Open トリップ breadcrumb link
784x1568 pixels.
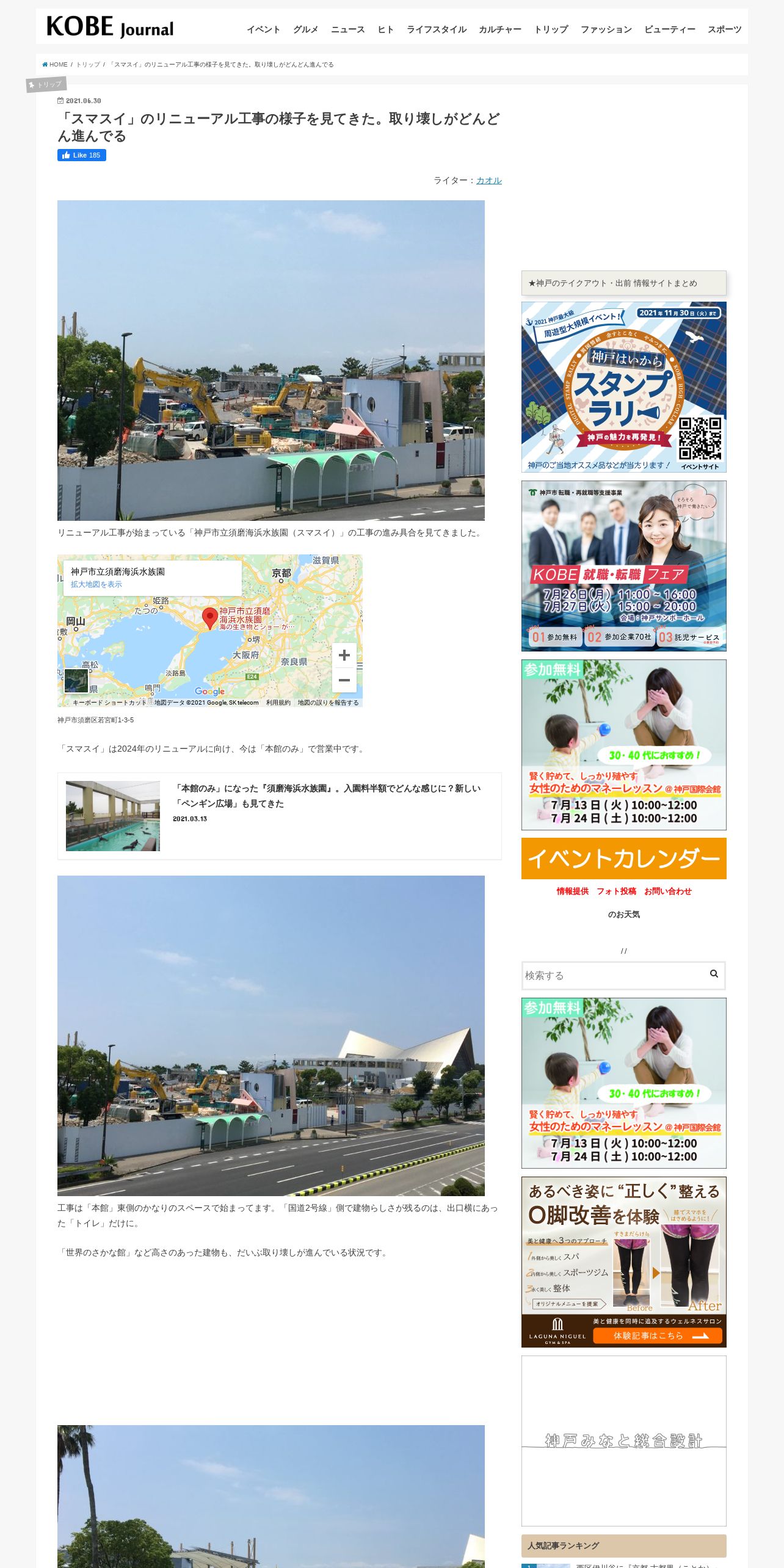pyautogui.click(x=88, y=65)
